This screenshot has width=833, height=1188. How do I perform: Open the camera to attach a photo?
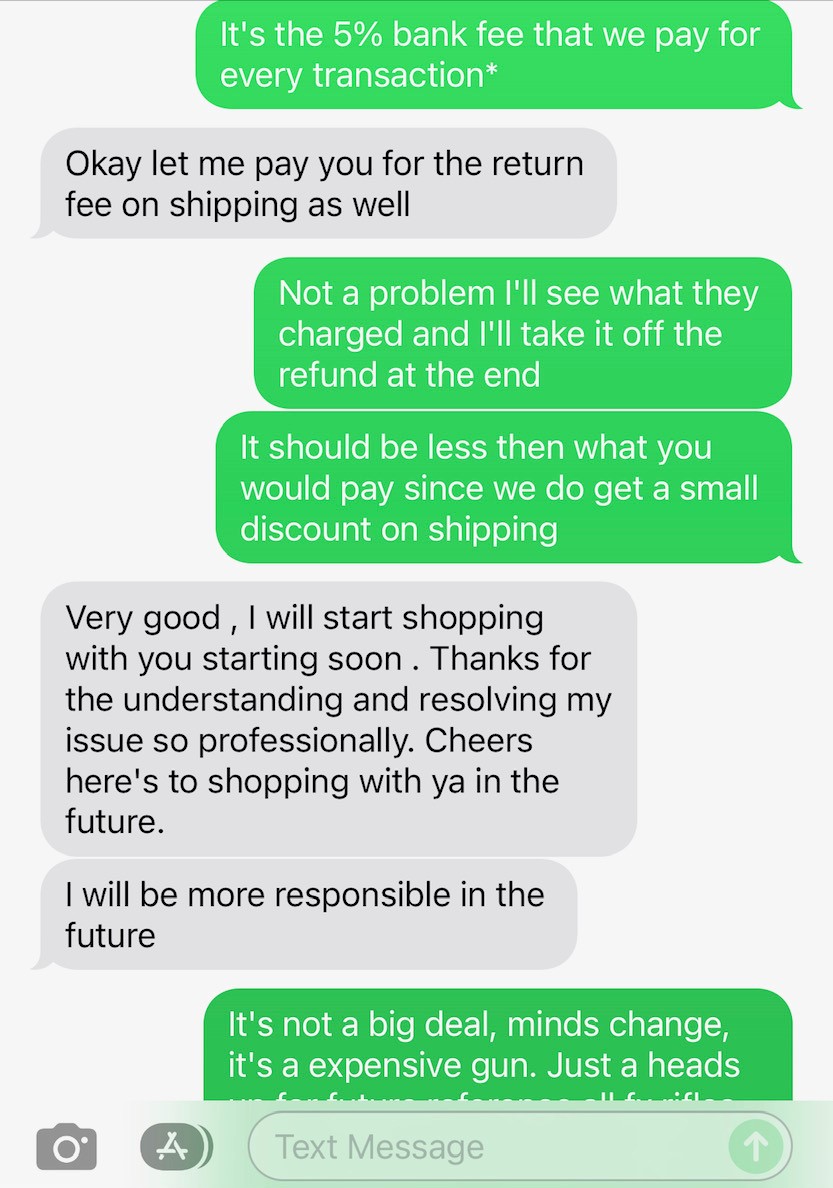point(66,1146)
